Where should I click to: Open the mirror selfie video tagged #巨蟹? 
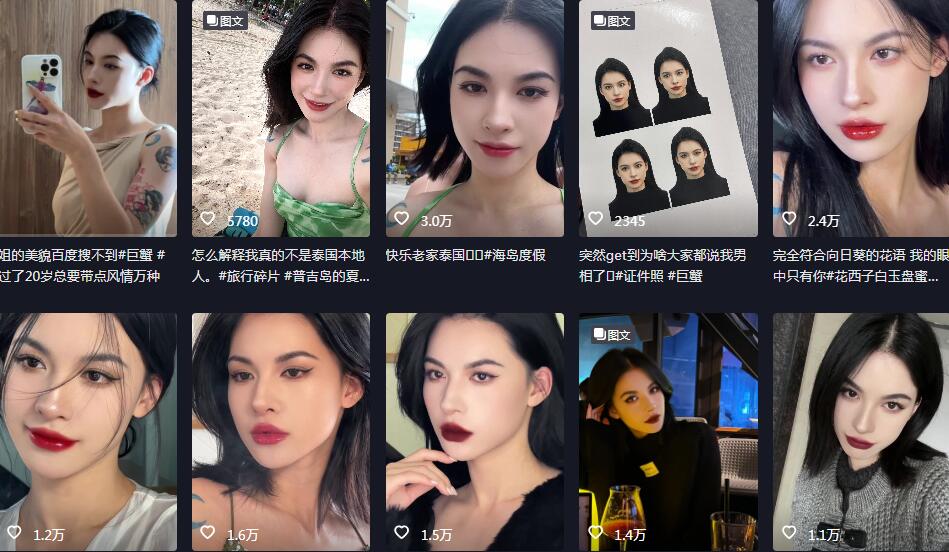88,118
